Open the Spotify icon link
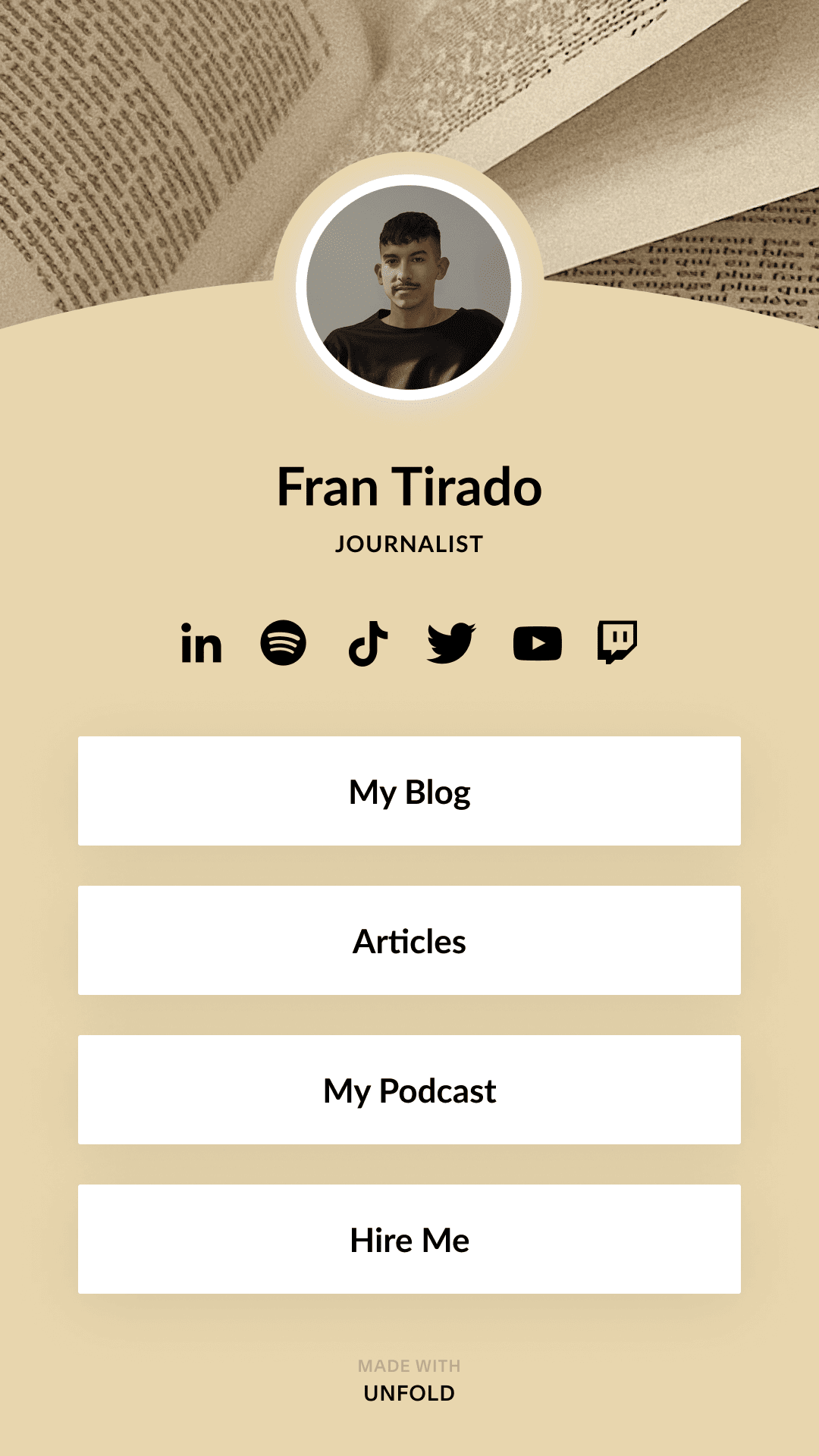 (284, 643)
